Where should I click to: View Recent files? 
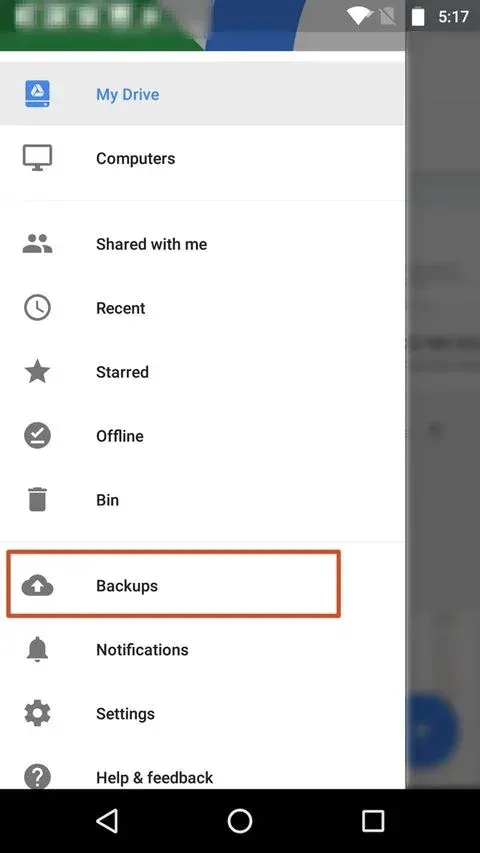pyautogui.click(x=202, y=308)
